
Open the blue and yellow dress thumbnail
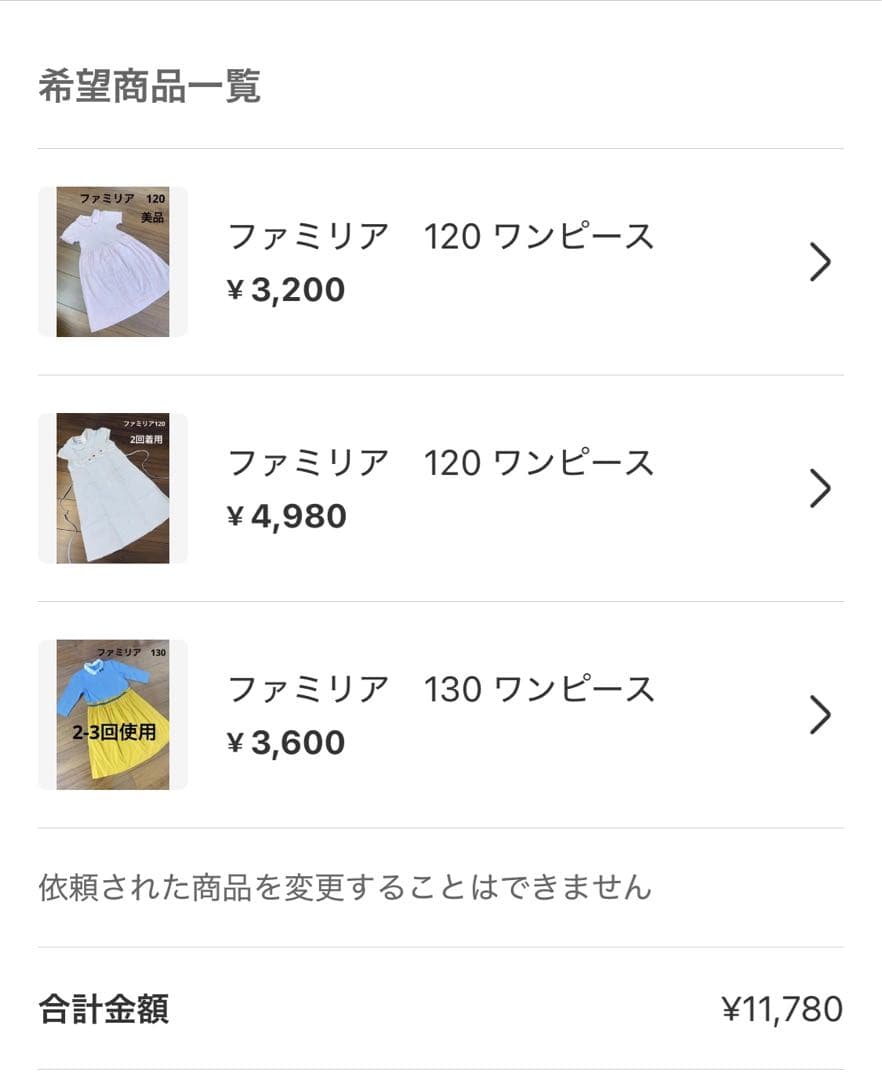111,714
